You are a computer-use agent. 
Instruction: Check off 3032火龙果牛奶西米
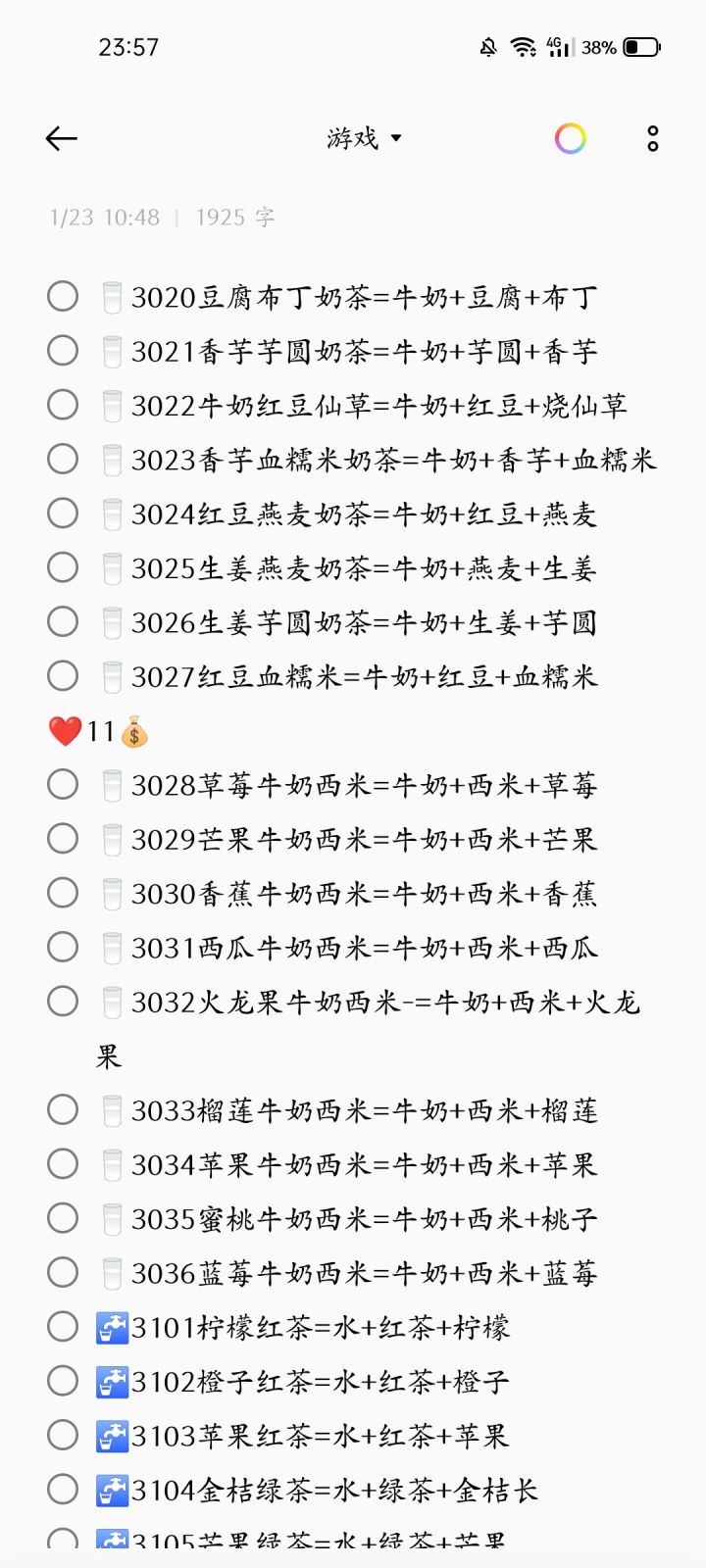click(x=63, y=1001)
